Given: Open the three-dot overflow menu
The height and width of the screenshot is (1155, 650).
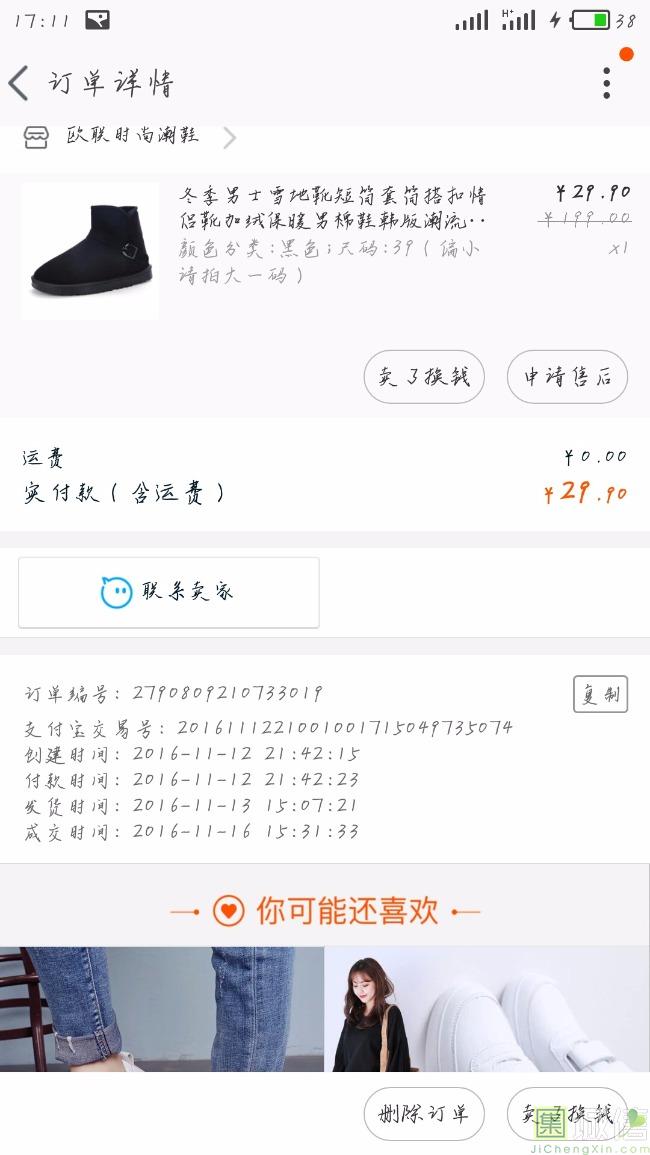Looking at the screenshot, I should click(x=606, y=83).
